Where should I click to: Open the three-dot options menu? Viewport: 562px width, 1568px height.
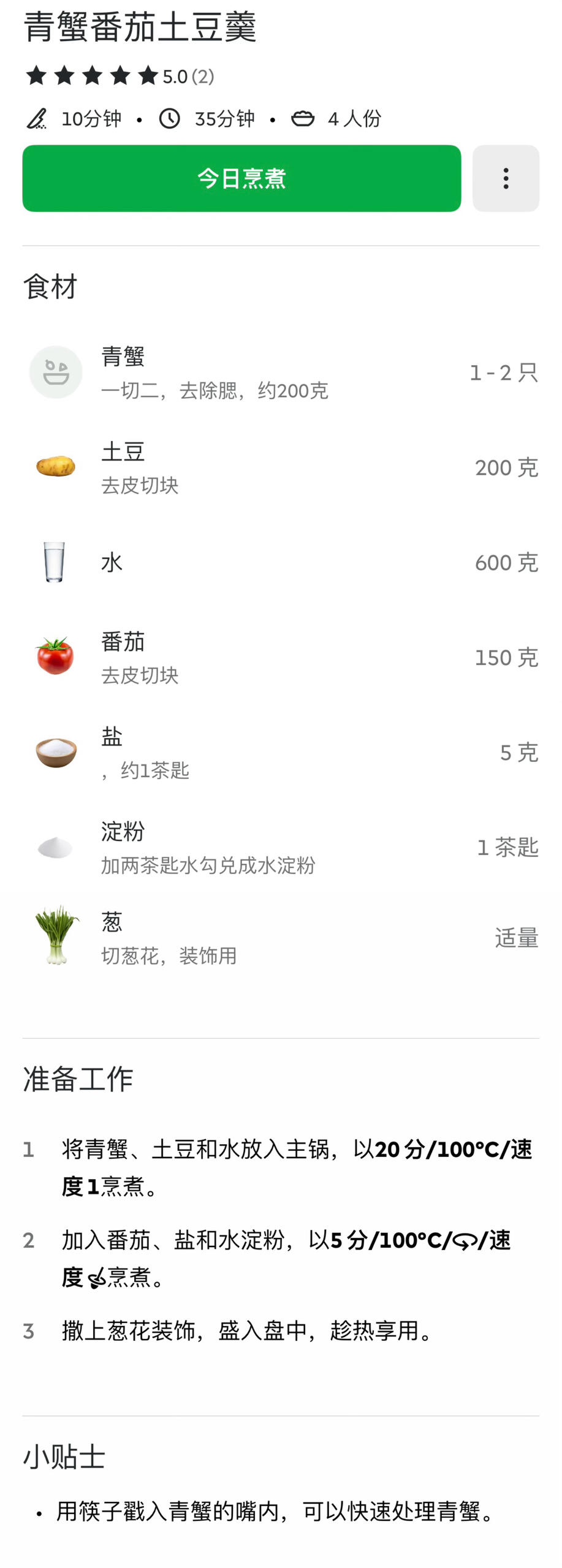506,178
